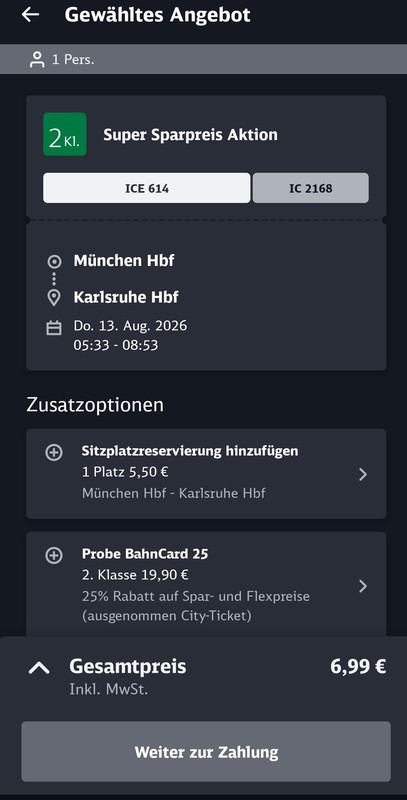This screenshot has width=407, height=800.
Task: Continue with Weiter zur Zahlung
Action: click(206, 752)
